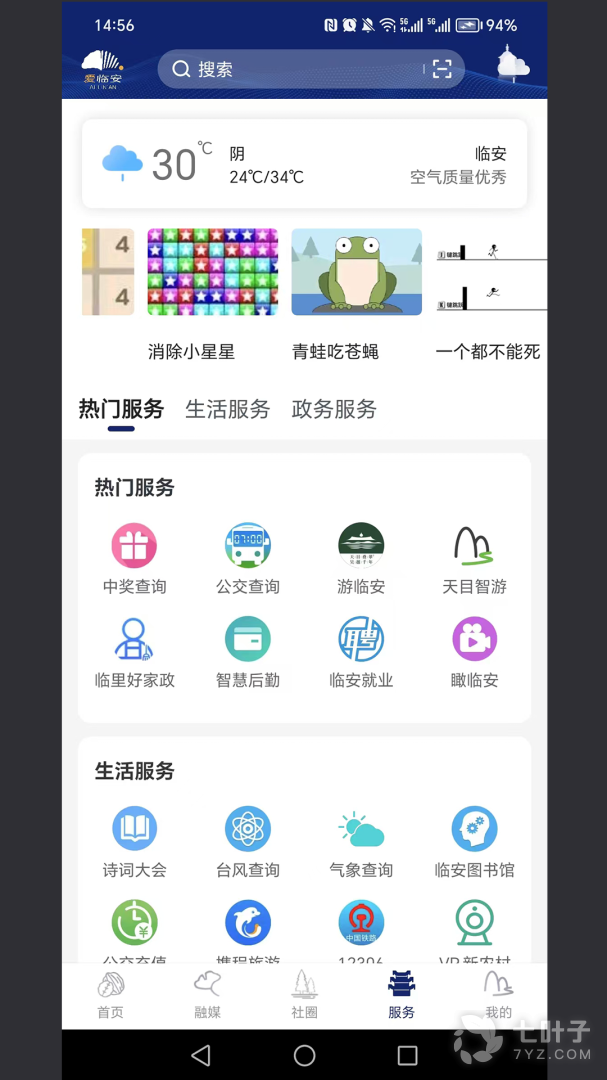
Task: Open 气象查询 weather lookup
Action: tap(361, 842)
